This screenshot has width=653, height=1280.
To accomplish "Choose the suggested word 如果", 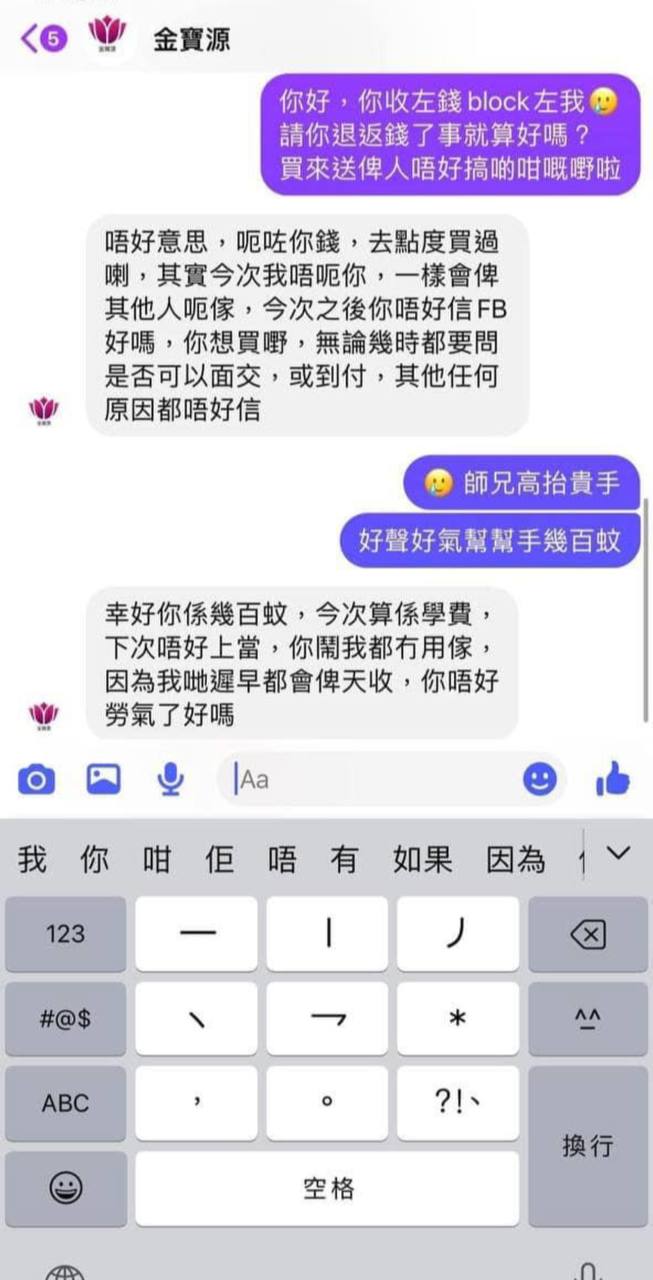I will [x=422, y=860].
